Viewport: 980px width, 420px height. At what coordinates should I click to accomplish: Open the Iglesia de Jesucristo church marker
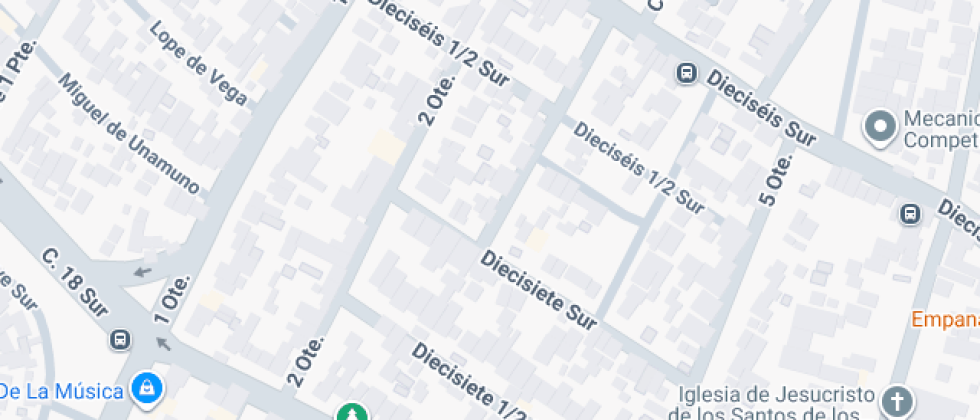[897, 402]
